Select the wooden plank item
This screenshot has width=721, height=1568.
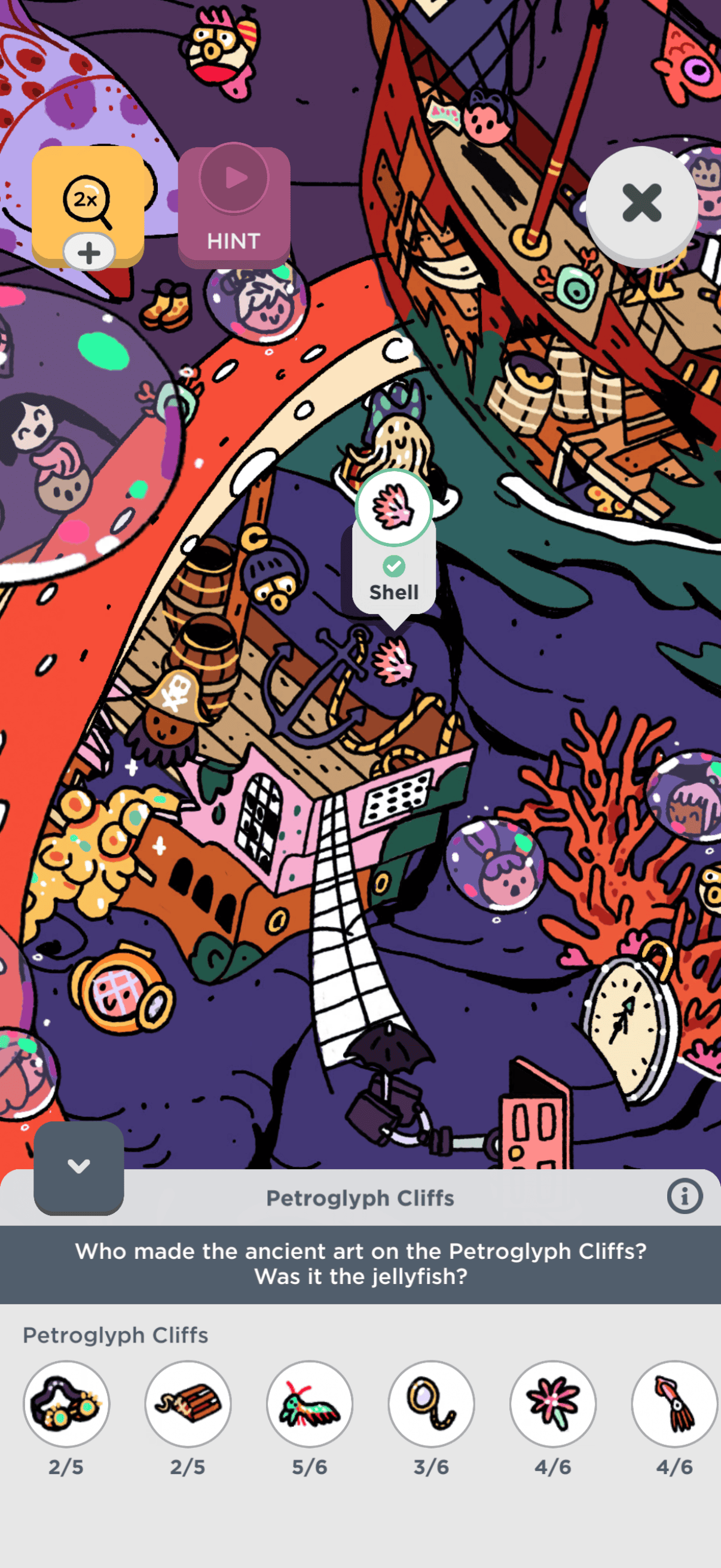click(x=188, y=1404)
